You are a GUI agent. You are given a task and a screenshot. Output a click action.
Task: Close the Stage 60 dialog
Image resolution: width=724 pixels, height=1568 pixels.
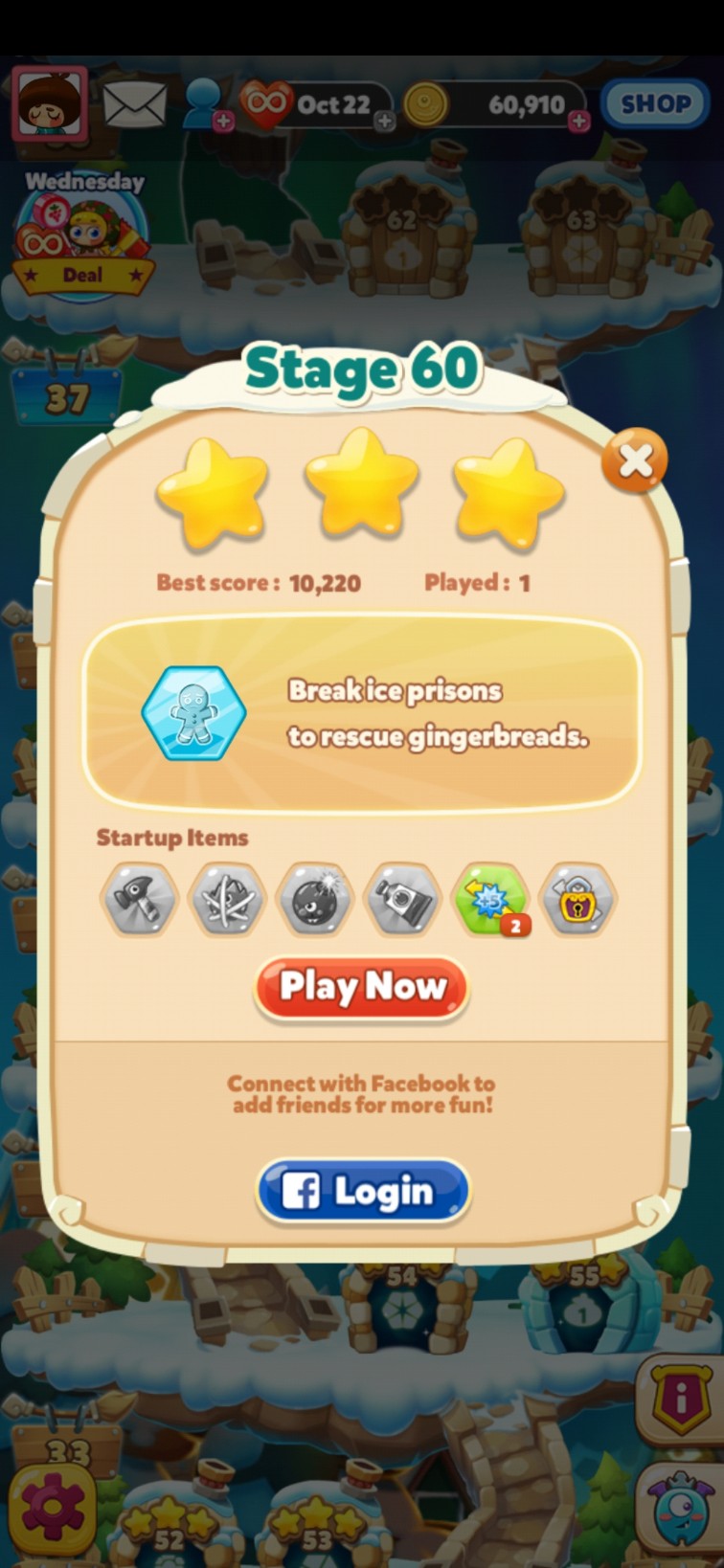point(634,461)
